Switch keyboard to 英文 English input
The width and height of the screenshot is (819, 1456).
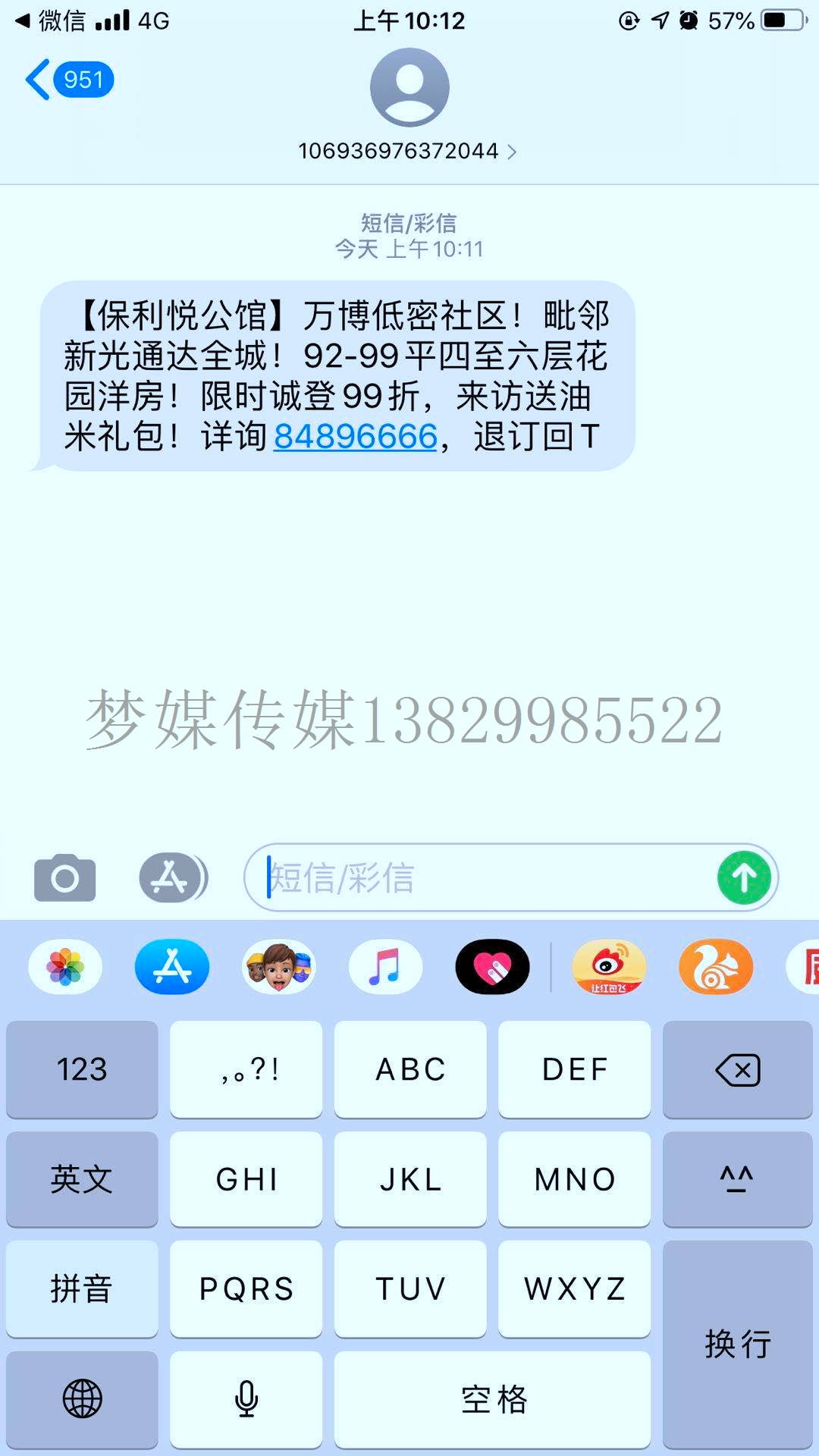(82, 1179)
